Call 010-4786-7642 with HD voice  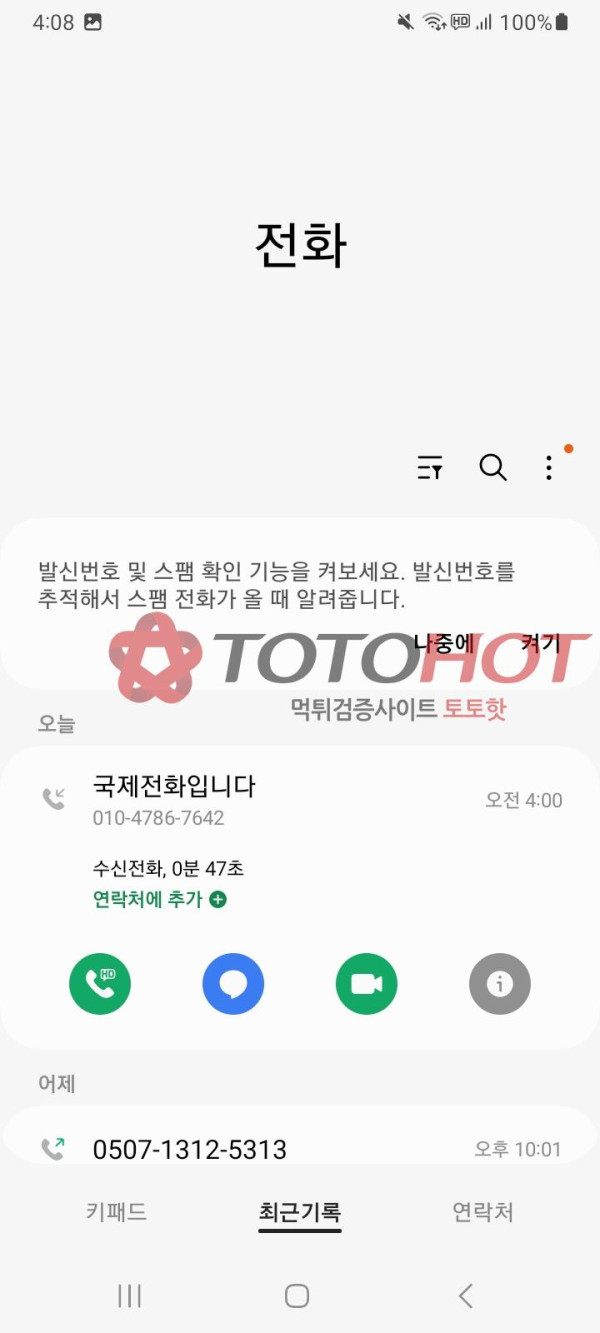point(100,984)
